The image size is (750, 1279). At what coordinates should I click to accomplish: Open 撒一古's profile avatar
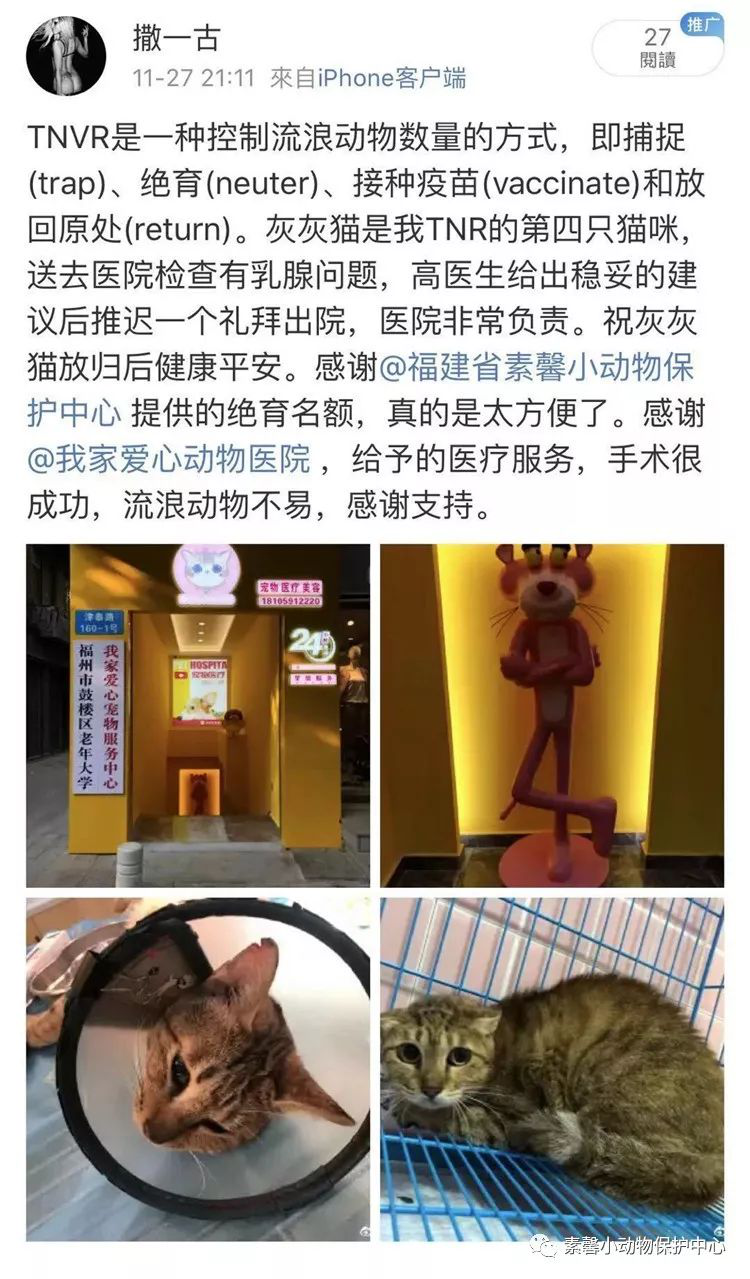click(x=67, y=56)
